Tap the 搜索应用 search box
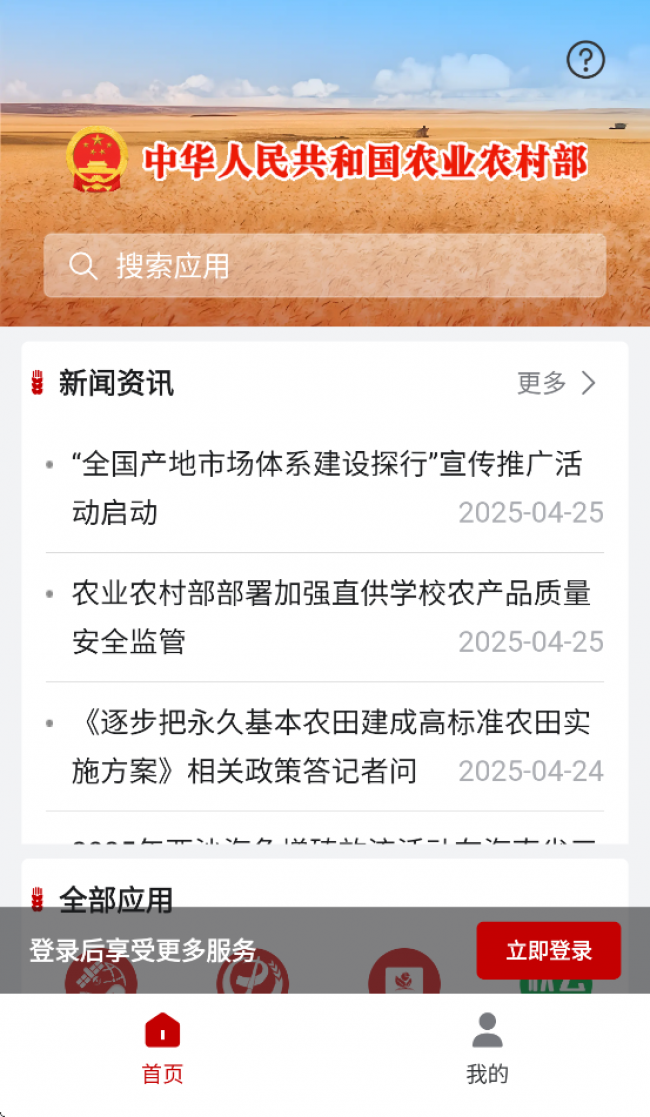Viewport: 650px width, 1117px height. click(x=325, y=266)
